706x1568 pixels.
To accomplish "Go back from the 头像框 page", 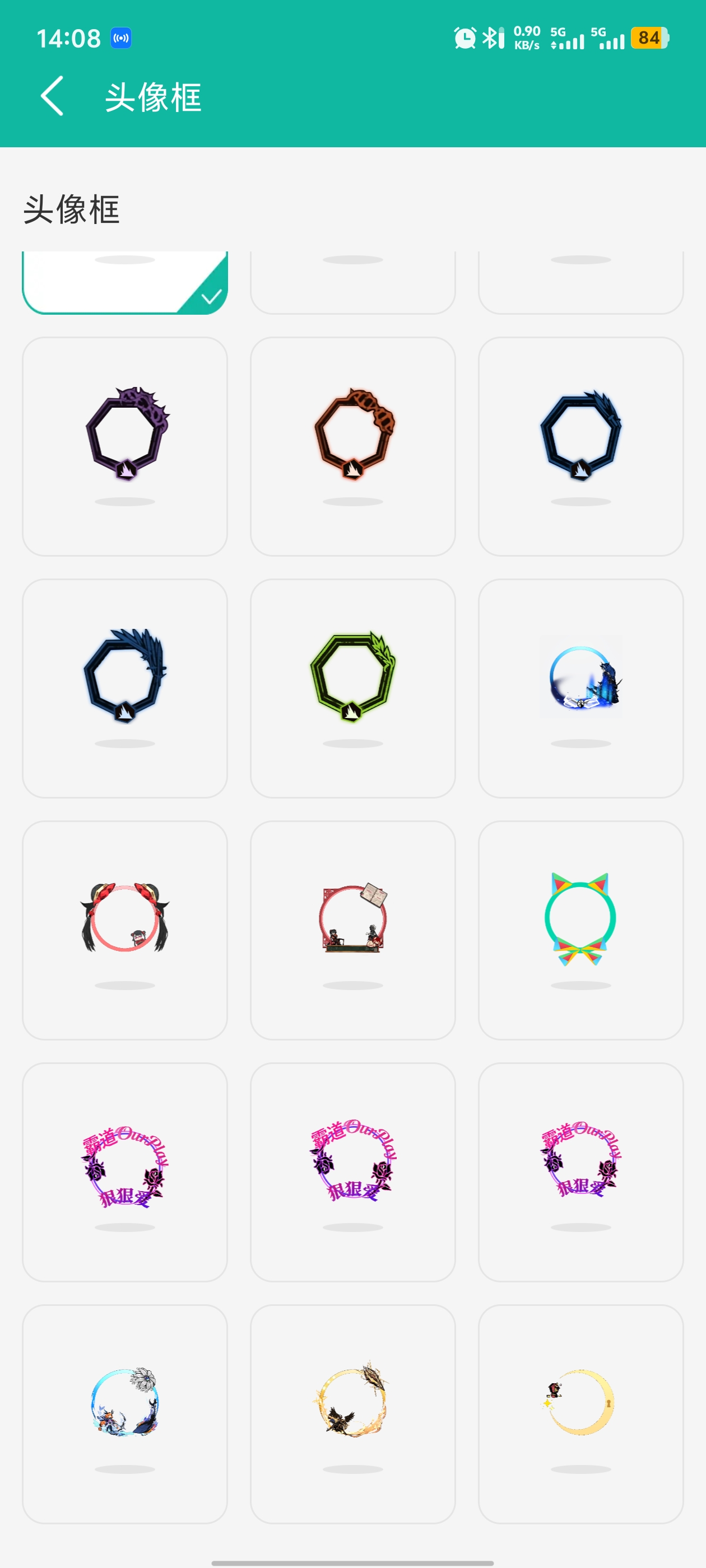I will (52, 96).
